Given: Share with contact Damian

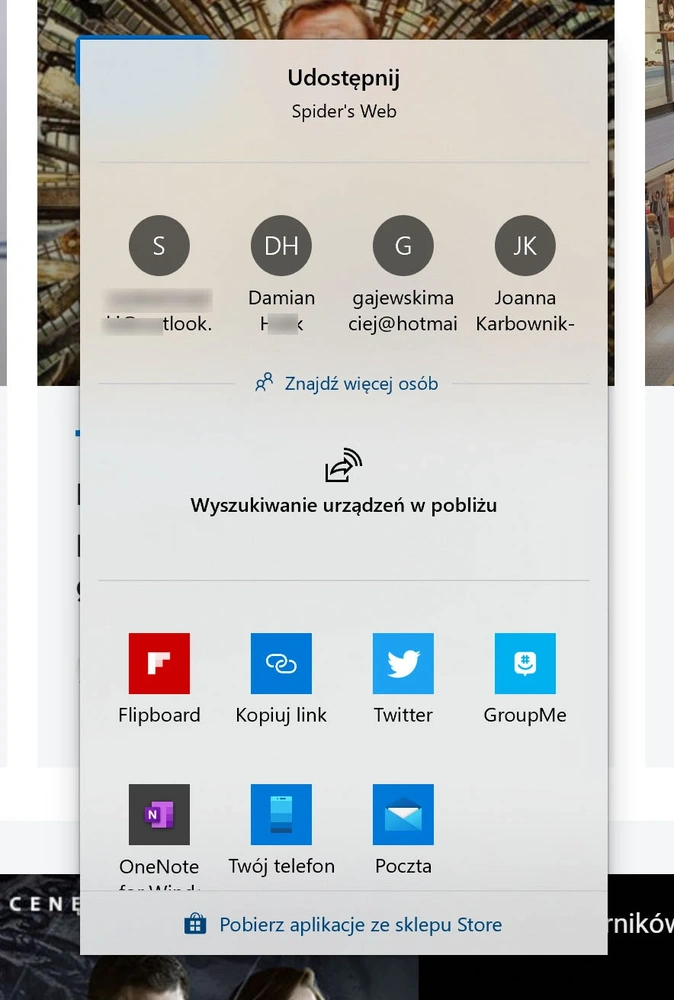Looking at the screenshot, I should pyautogui.click(x=281, y=246).
